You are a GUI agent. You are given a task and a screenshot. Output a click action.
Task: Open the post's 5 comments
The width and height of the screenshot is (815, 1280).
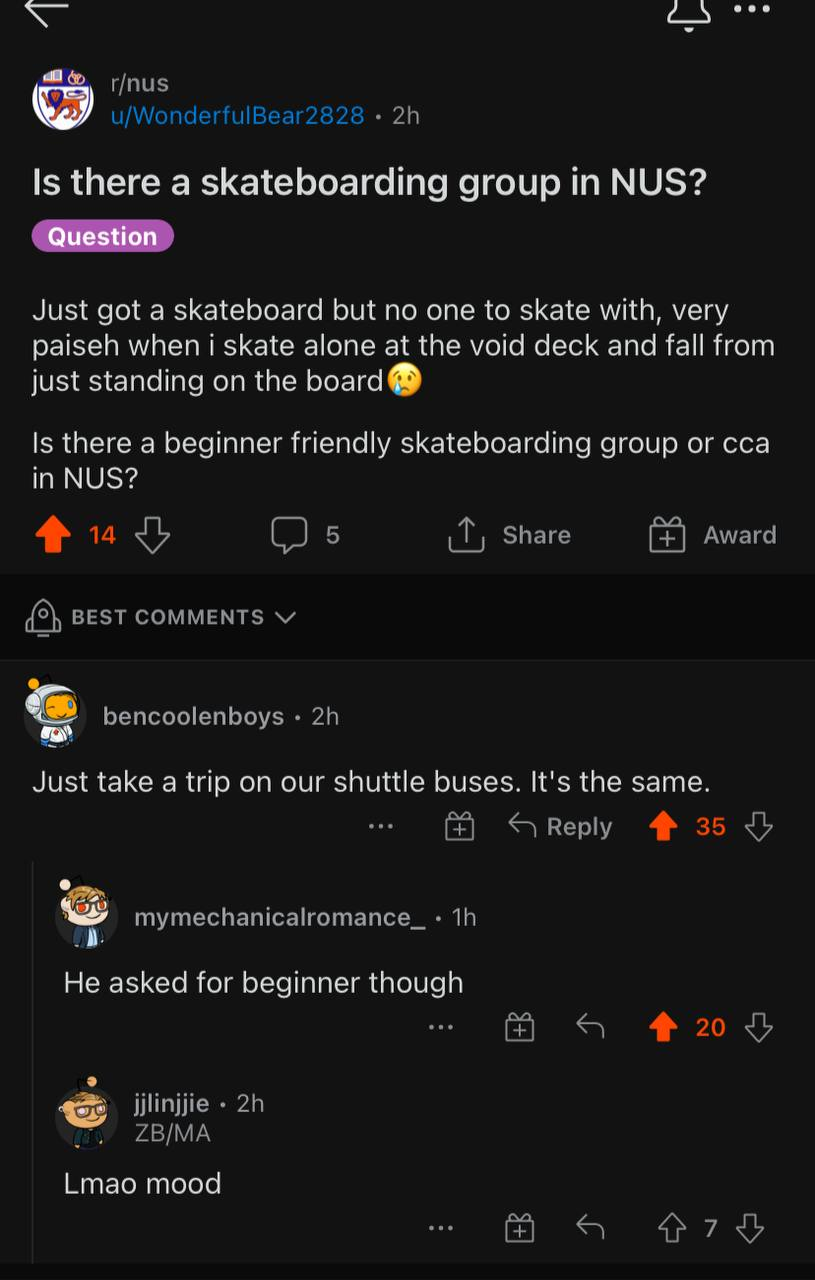pyautogui.click(x=305, y=535)
